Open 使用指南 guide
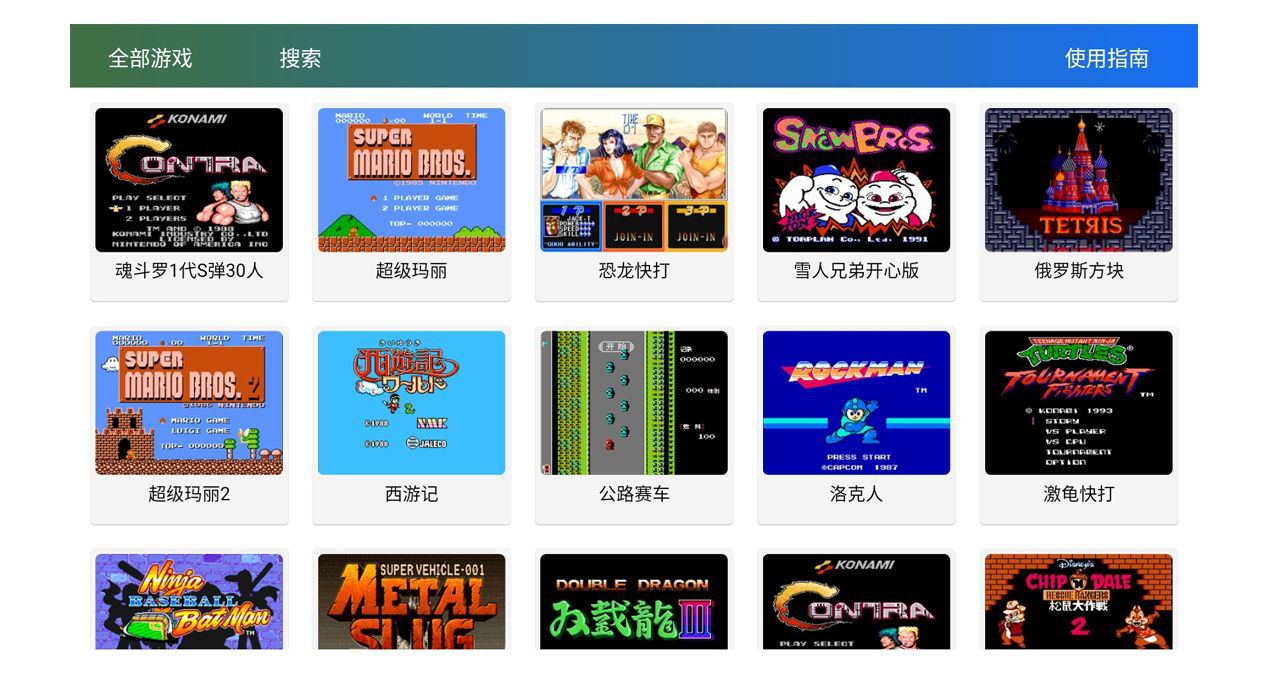This screenshot has width=1272, height=692. pos(1106,58)
